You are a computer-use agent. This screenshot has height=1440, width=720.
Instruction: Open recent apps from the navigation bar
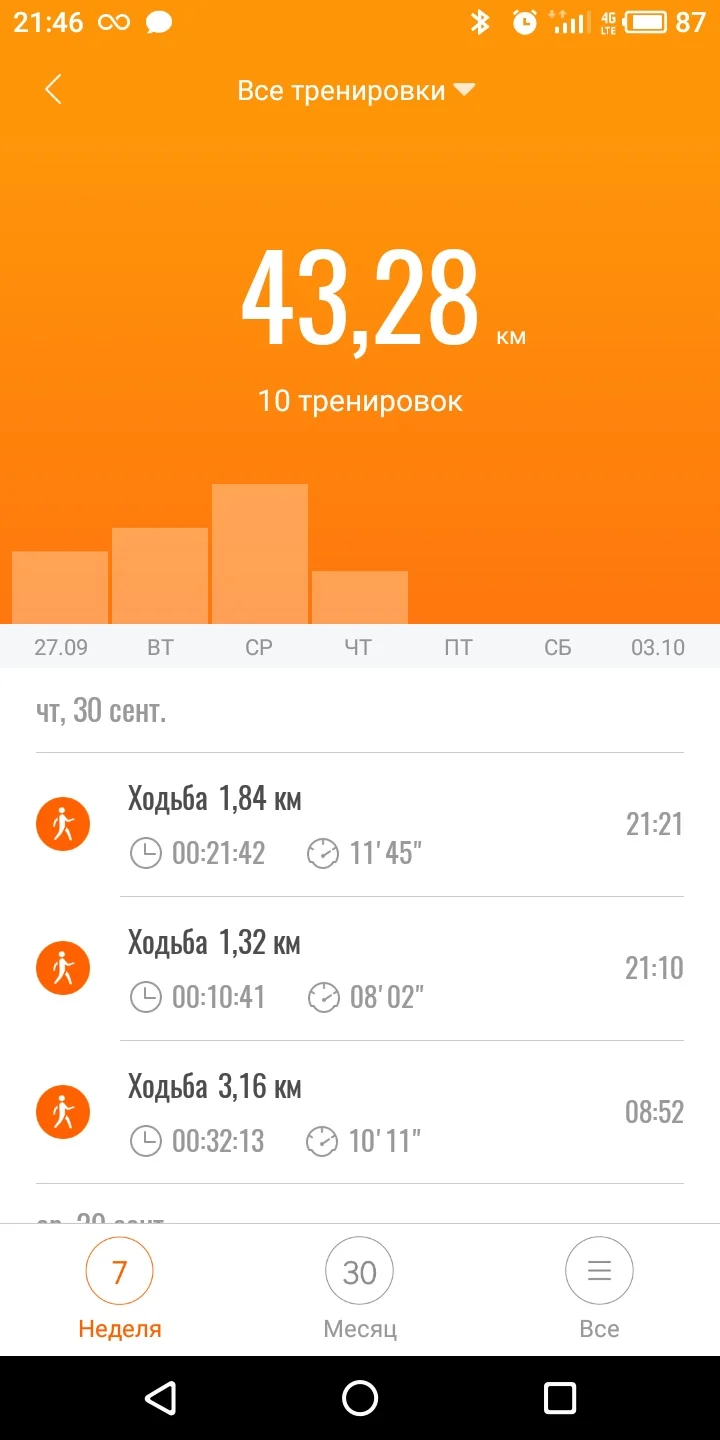pyautogui.click(x=560, y=1398)
